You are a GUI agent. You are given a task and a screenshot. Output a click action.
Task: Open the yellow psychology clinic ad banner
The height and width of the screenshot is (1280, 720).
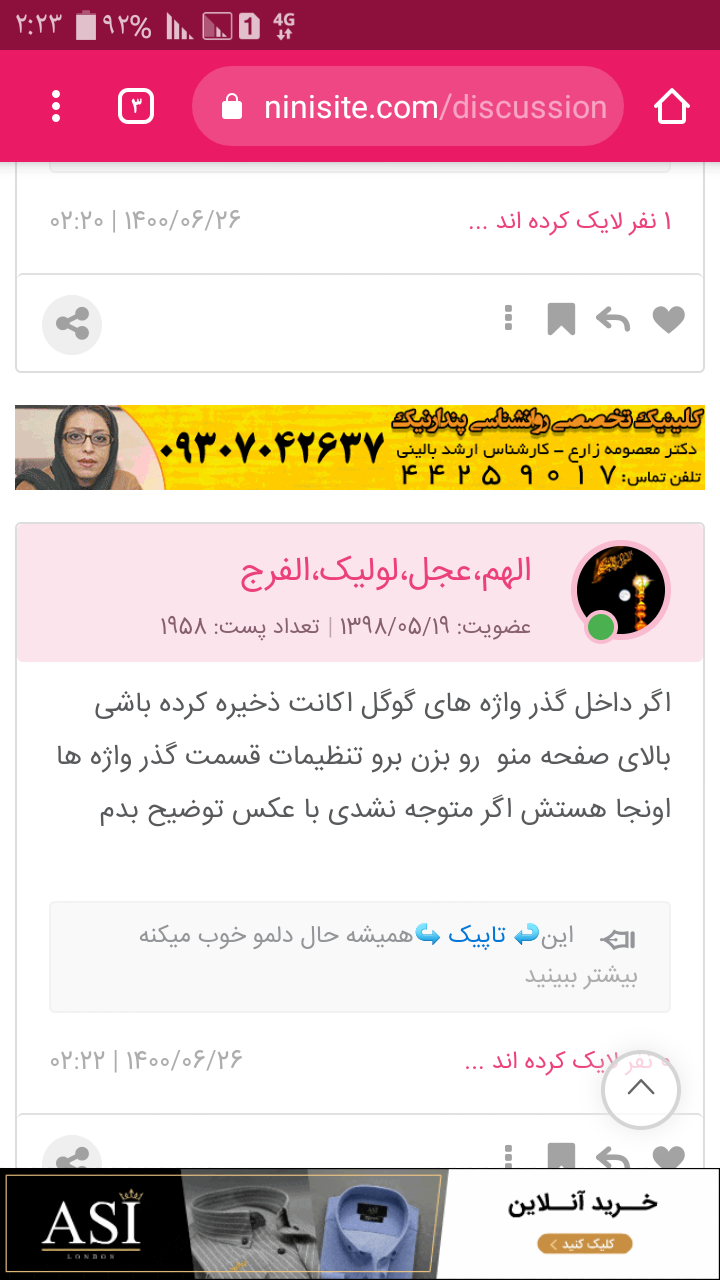pos(360,447)
